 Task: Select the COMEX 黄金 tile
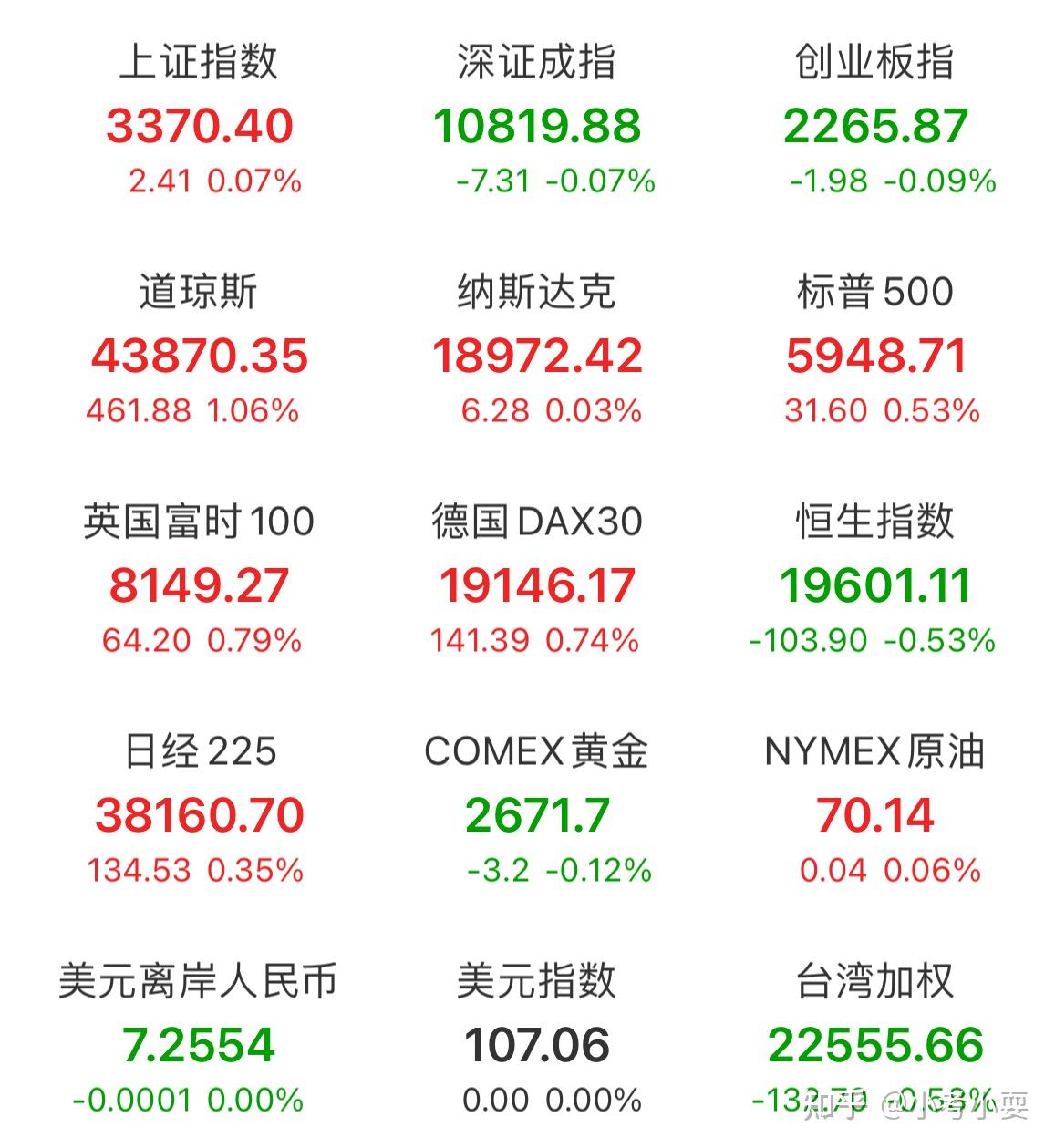tap(536, 750)
